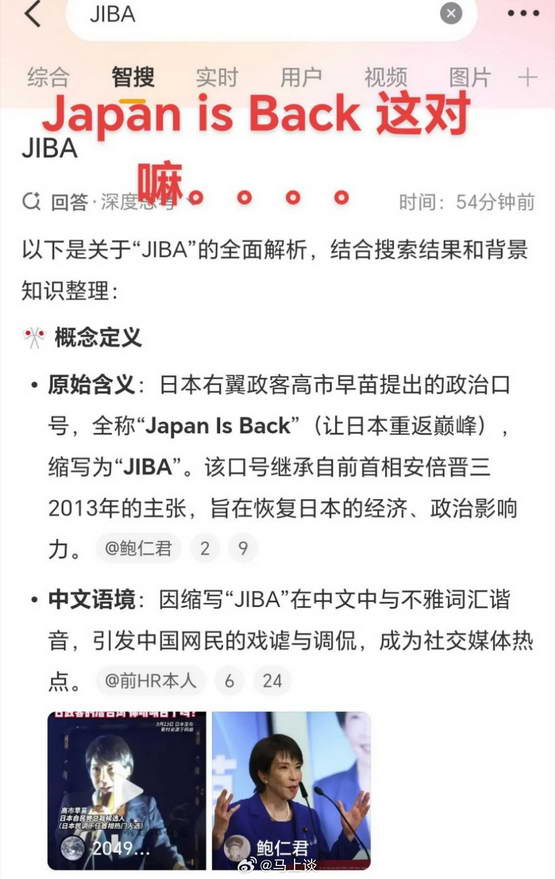Image resolution: width=555 pixels, height=879 pixels.
Task: Go back using the top-left arrow
Action: point(33,13)
